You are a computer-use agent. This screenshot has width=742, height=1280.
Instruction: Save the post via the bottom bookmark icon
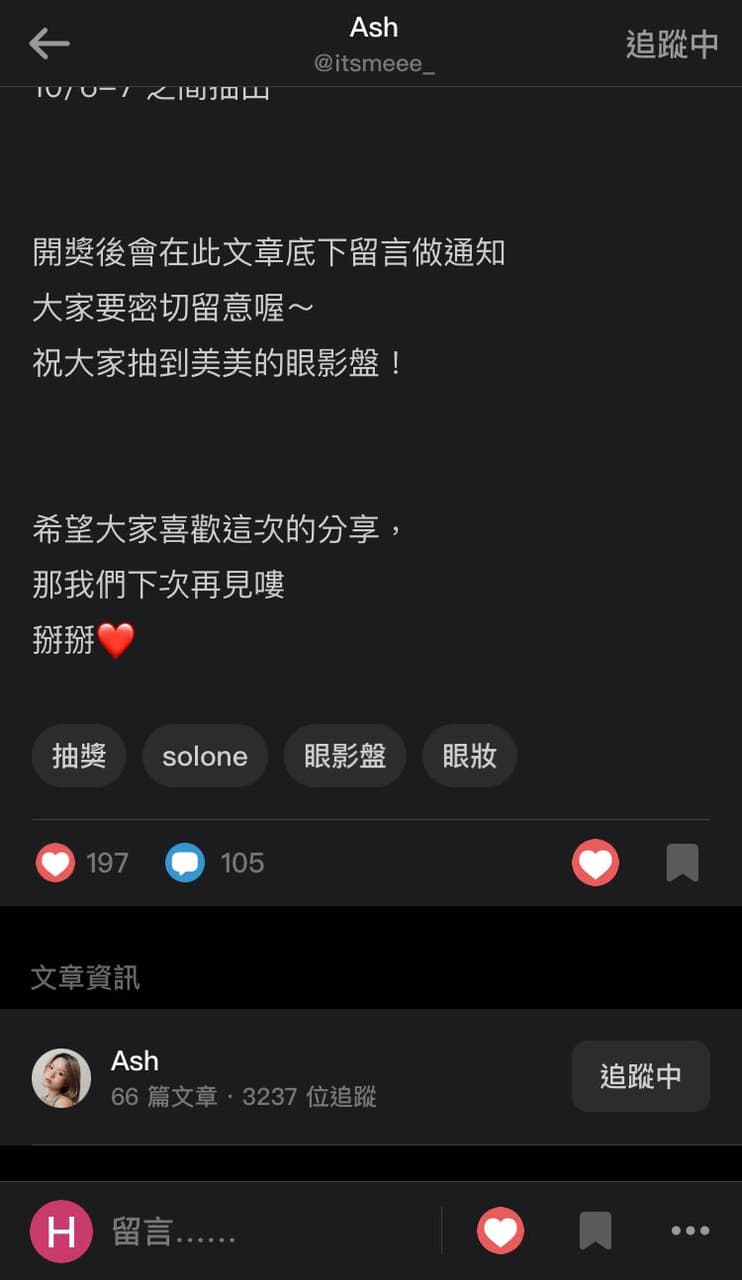click(x=595, y=1230)
